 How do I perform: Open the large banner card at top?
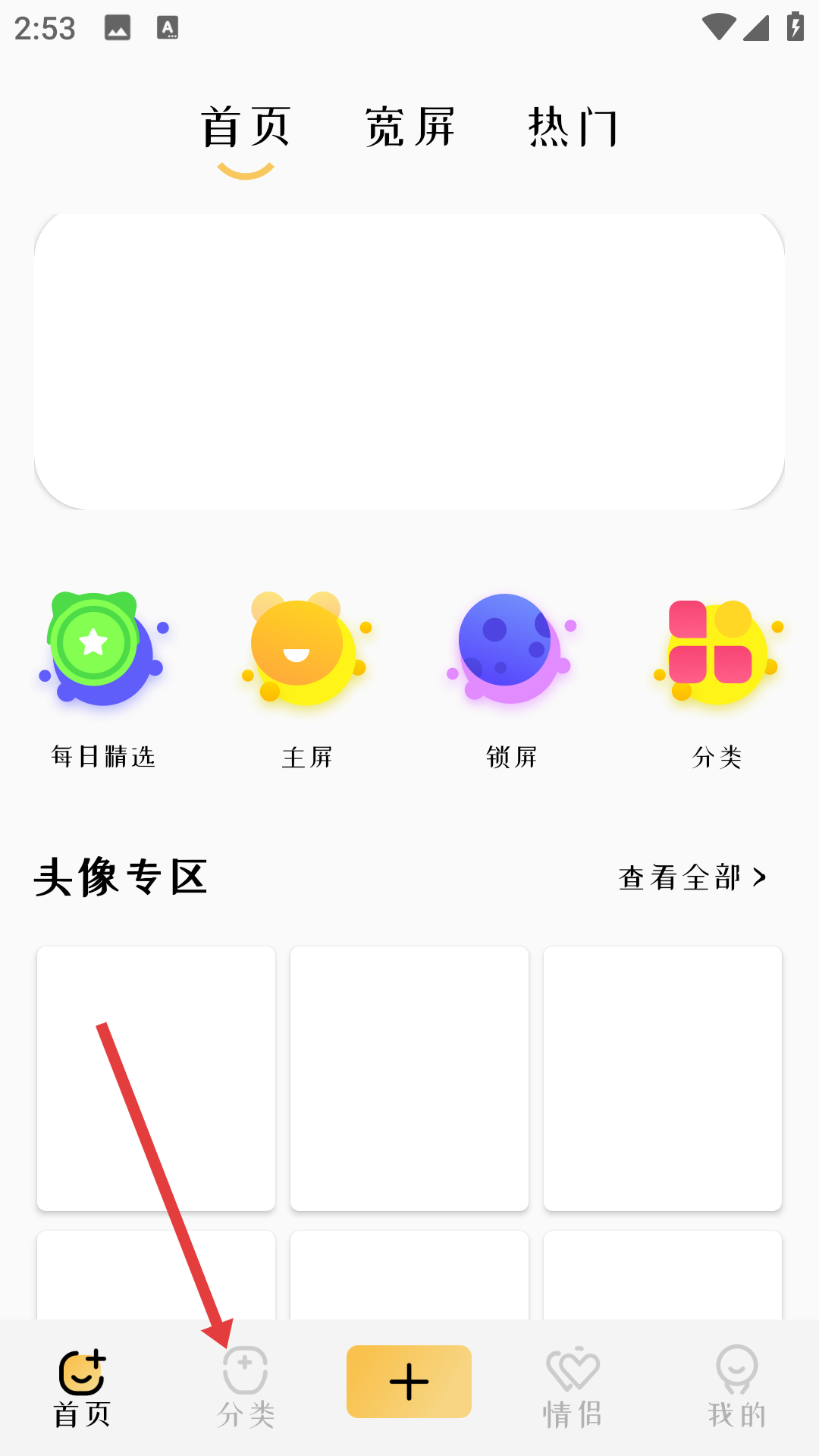click(409, 361)
